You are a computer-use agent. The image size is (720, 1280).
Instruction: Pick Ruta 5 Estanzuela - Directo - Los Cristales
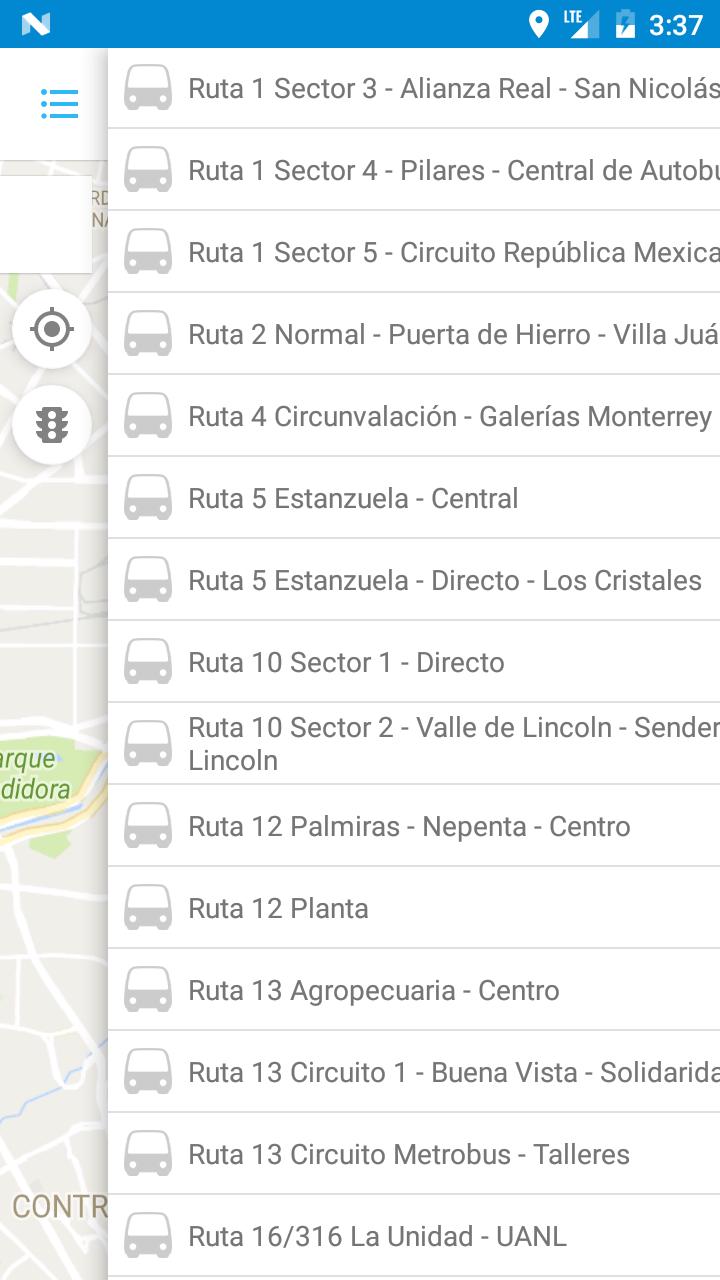(414, 580)
